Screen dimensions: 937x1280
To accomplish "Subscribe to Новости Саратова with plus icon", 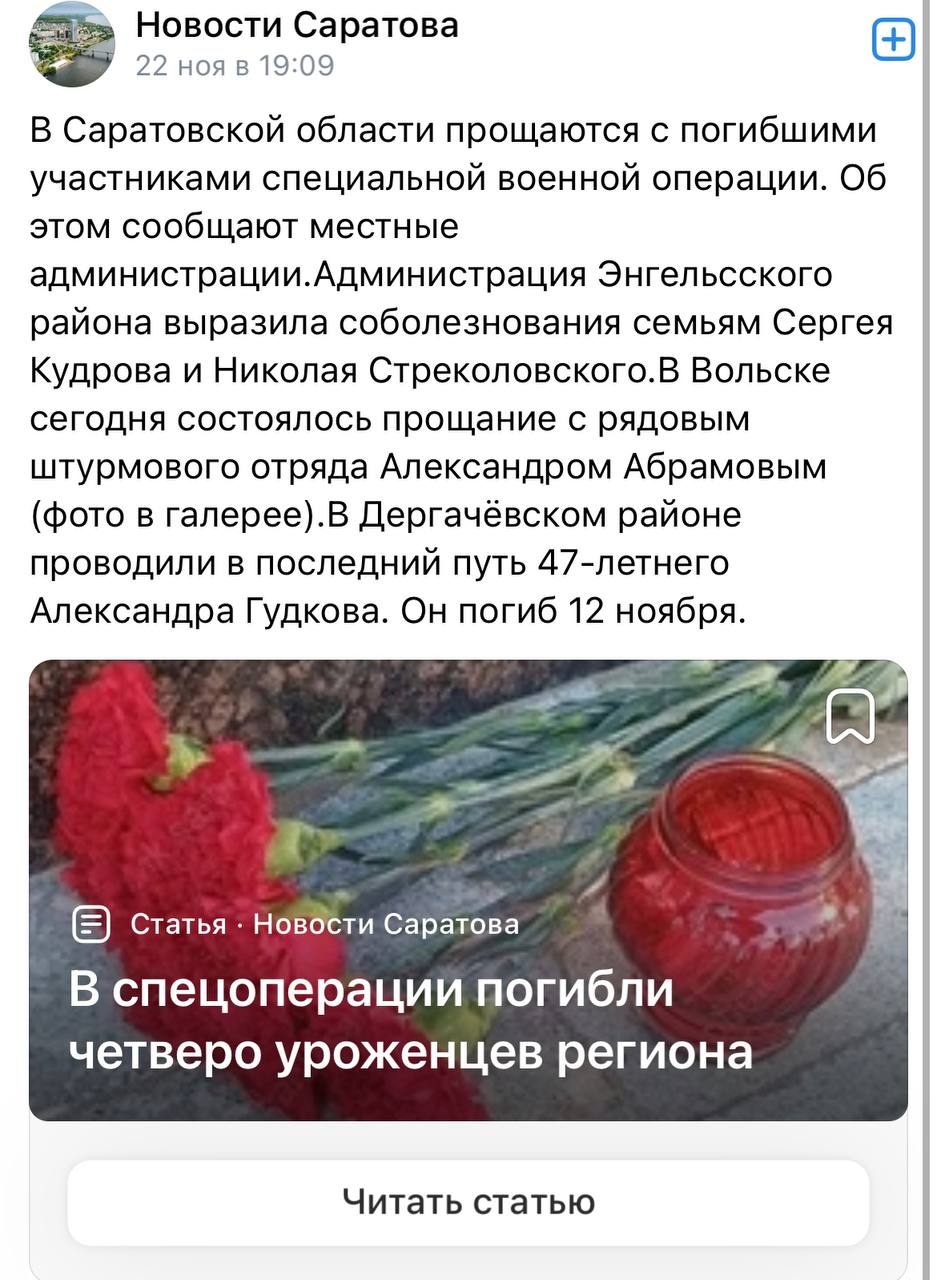I will click(x=893, y=41).
